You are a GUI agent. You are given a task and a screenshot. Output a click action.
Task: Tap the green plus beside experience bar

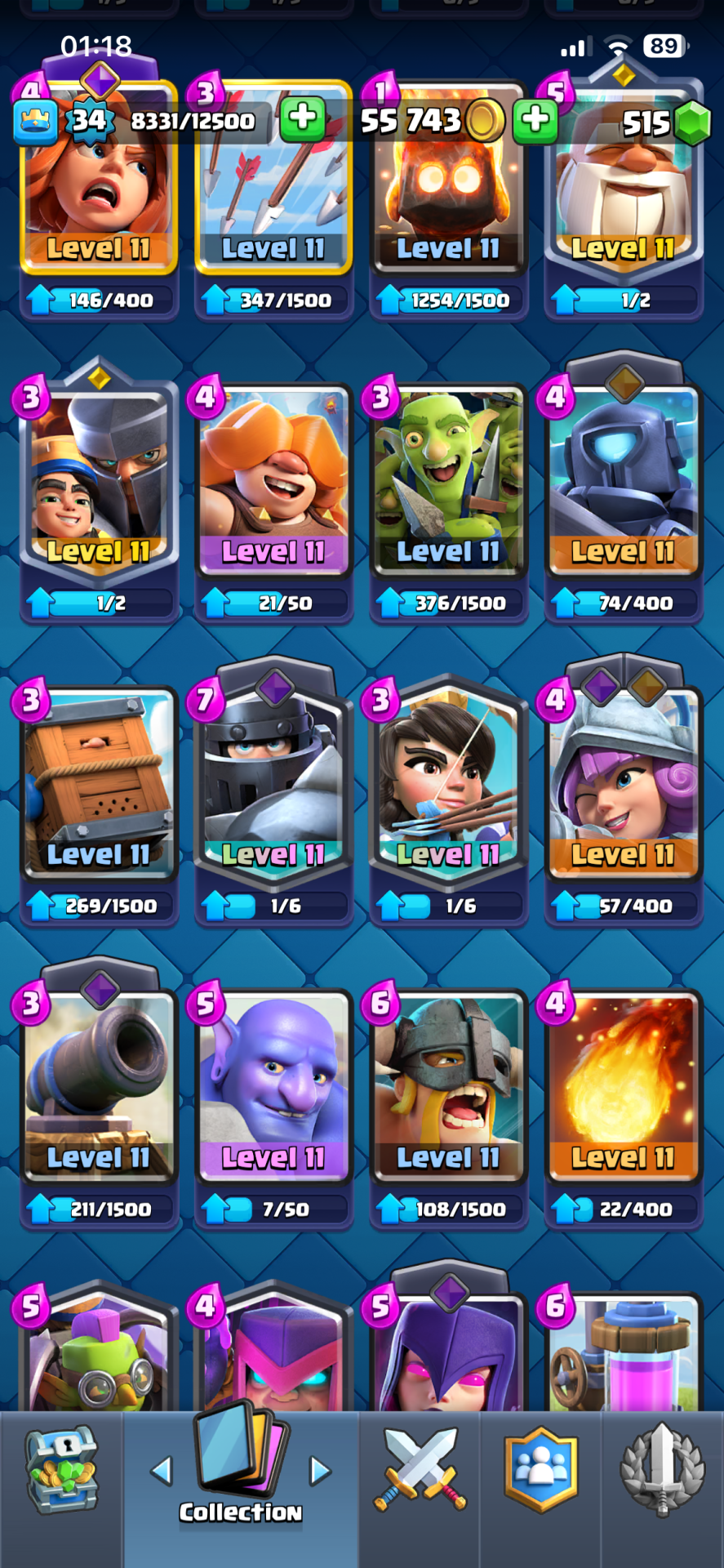[302, 119]
